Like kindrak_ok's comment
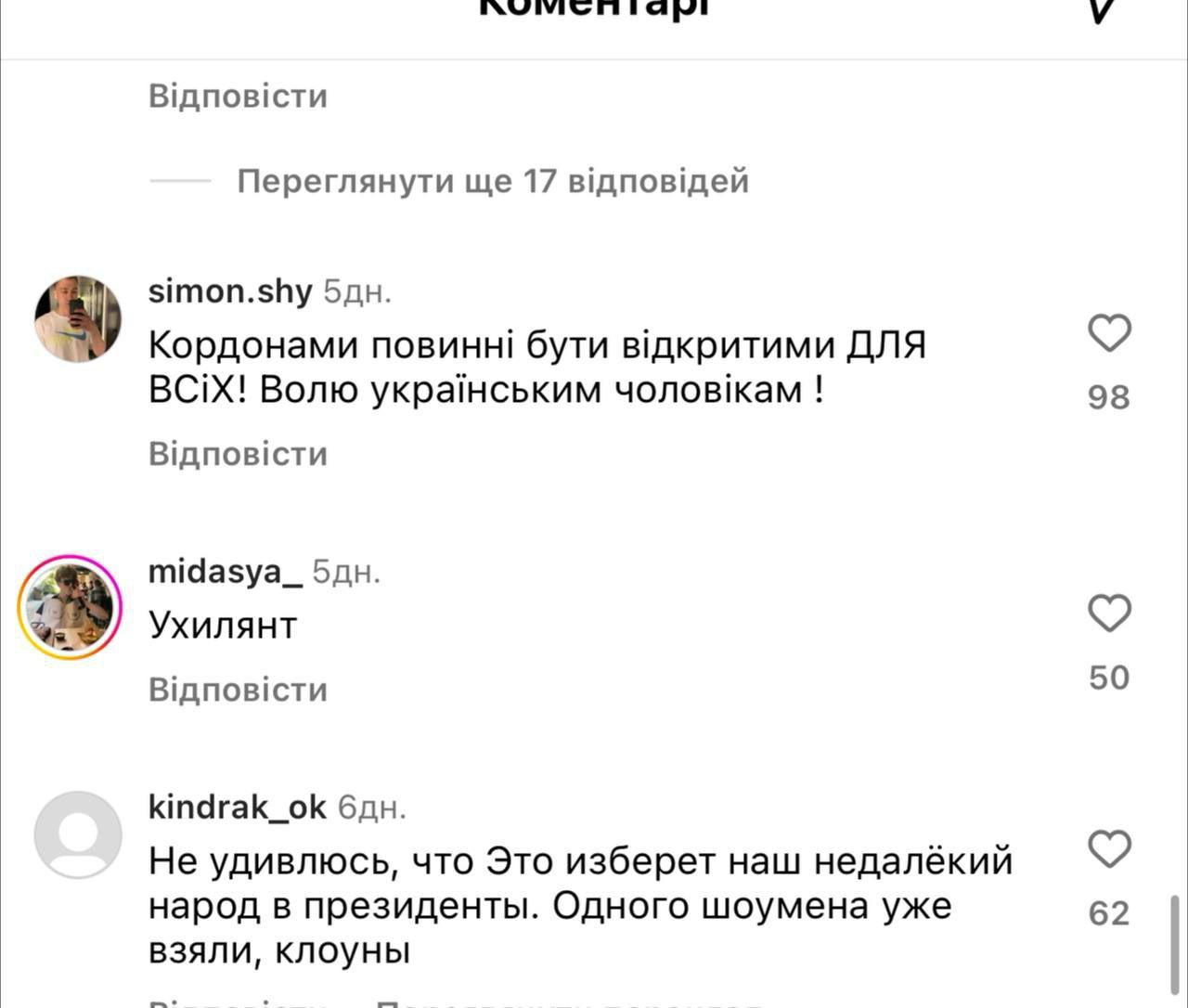Image resolution: width=1188 pixels, height=1008 pixels. pos(1109,849)
